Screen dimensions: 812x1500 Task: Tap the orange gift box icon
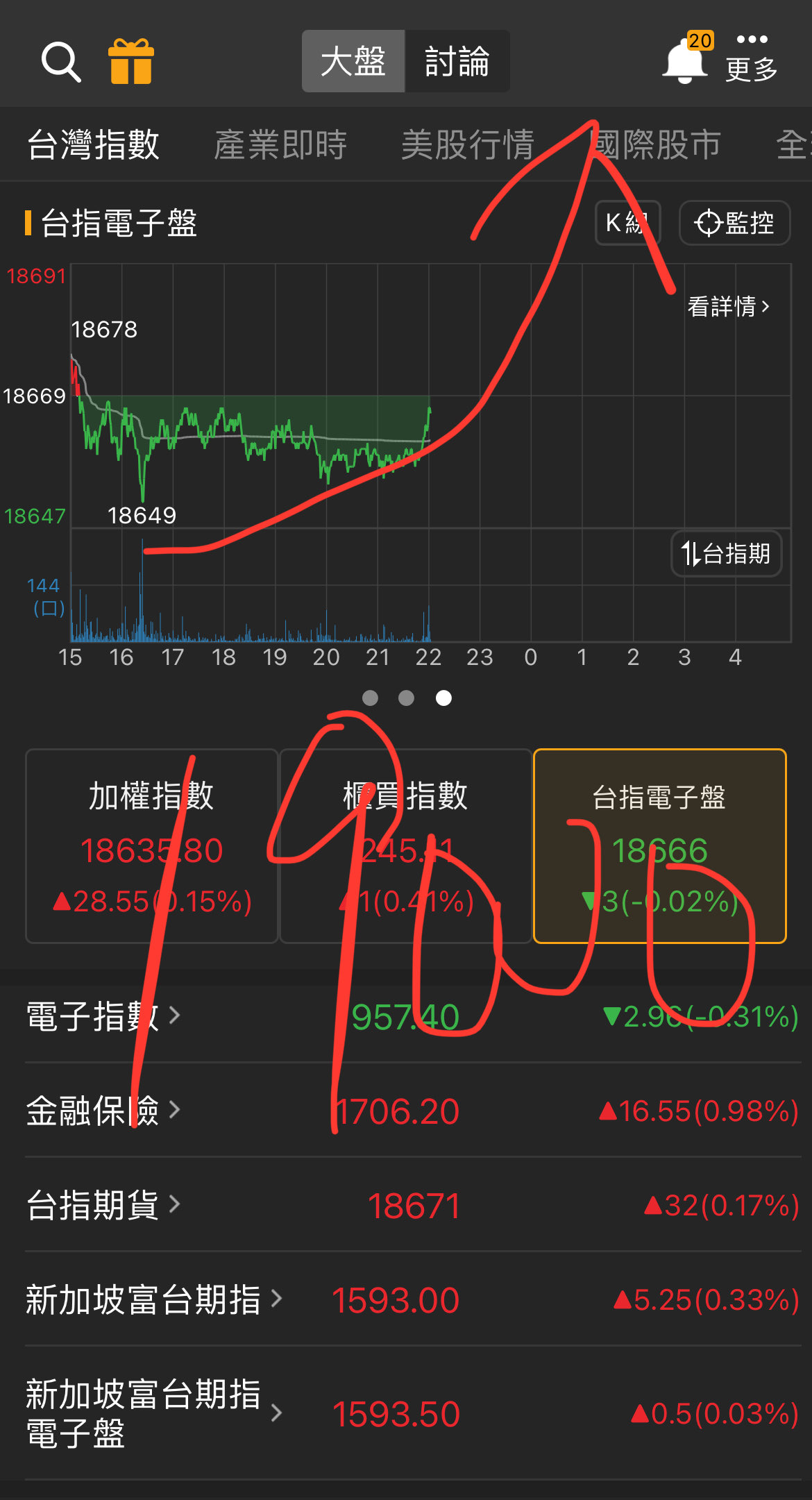pyautogui.click(x=130, y=61)
